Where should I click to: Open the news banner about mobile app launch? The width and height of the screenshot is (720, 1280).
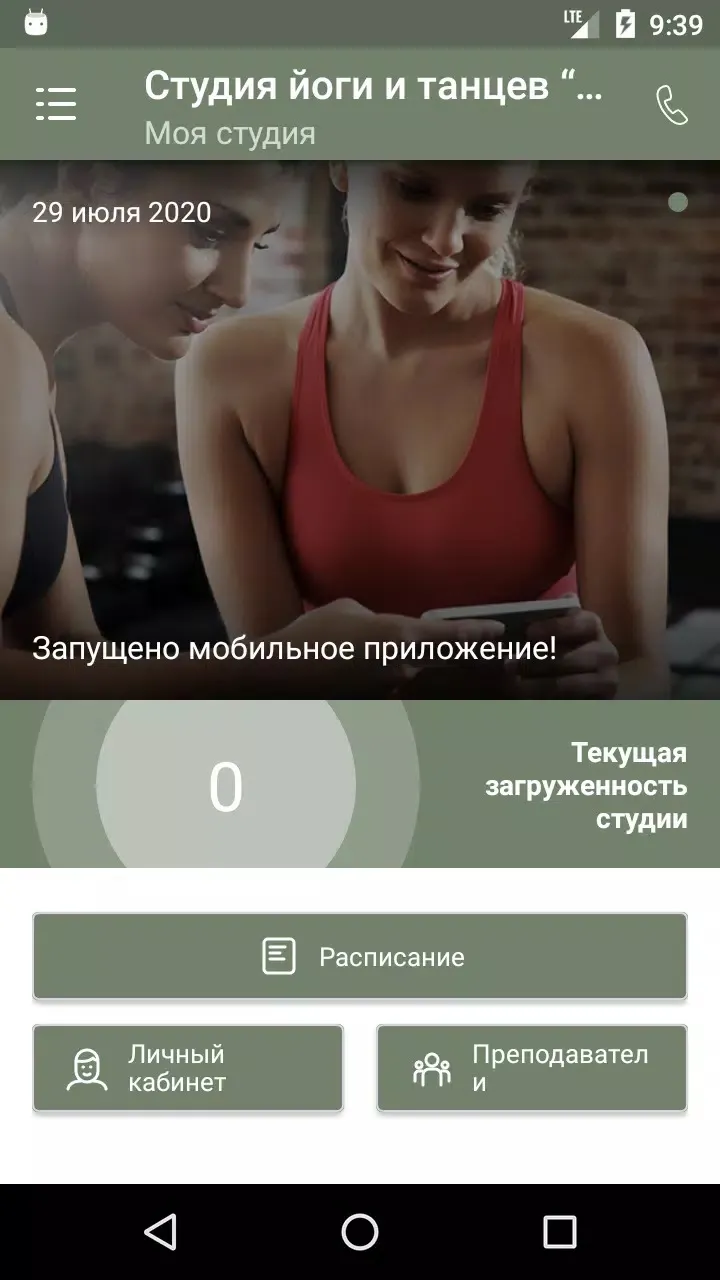[x=360, y=430]
